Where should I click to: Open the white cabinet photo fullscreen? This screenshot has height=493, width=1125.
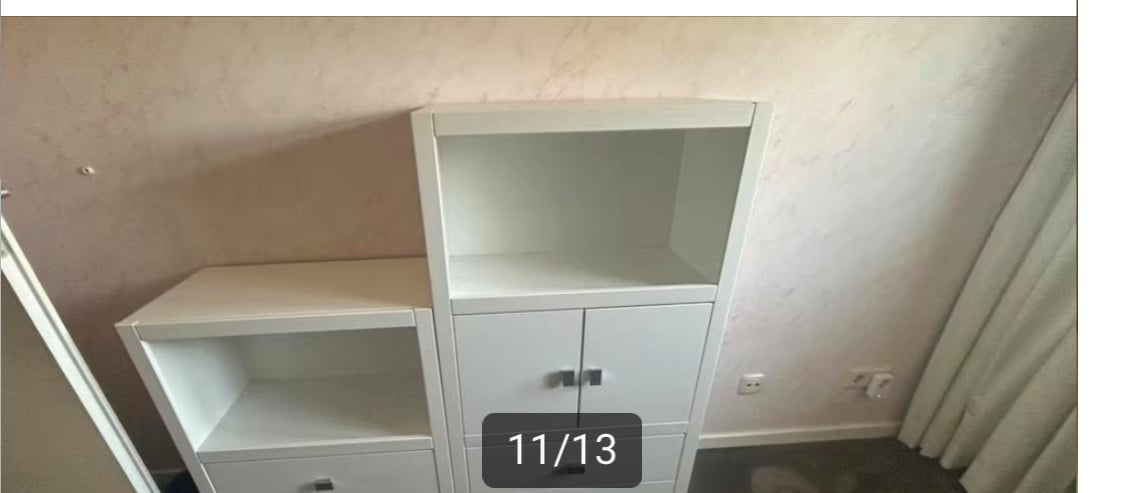coord(538,250)
